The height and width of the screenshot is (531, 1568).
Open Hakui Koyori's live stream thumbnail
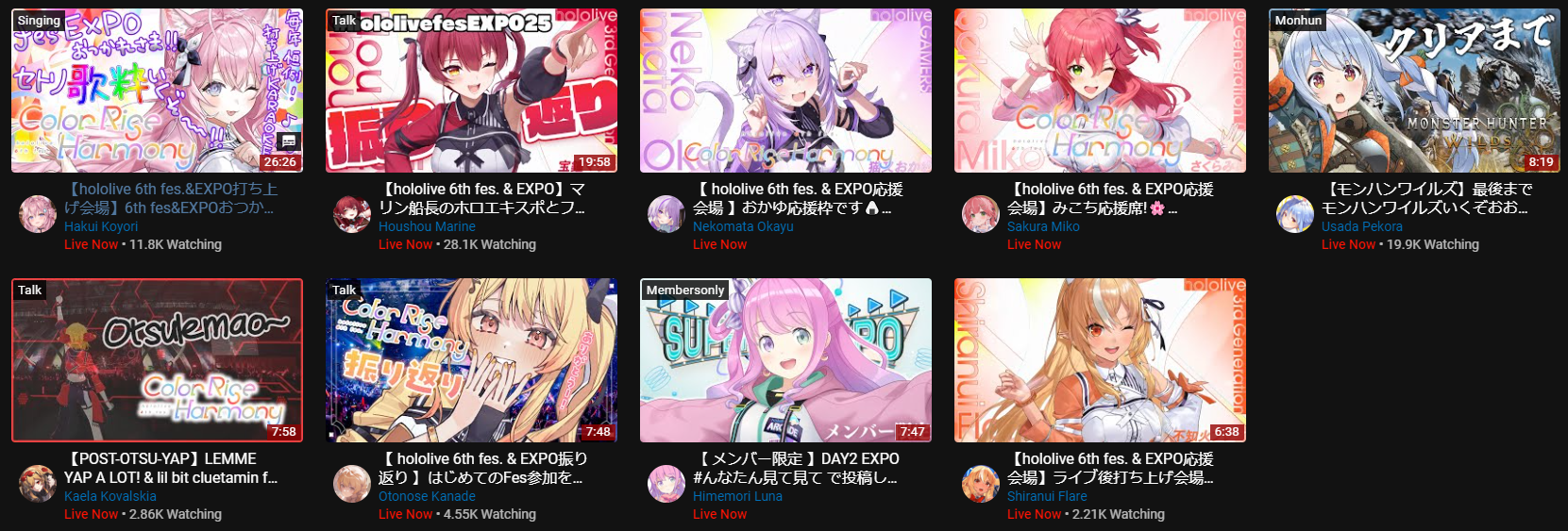click(x=157, y=91)
